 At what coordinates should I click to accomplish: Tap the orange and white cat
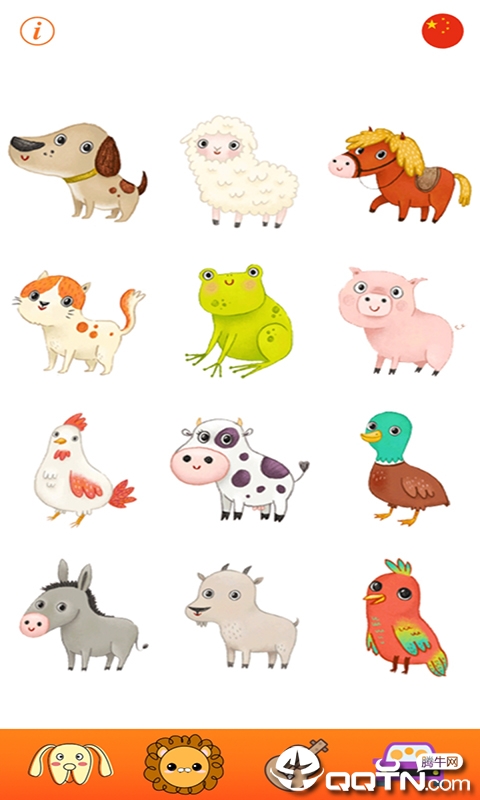click(x=79, y=323)
